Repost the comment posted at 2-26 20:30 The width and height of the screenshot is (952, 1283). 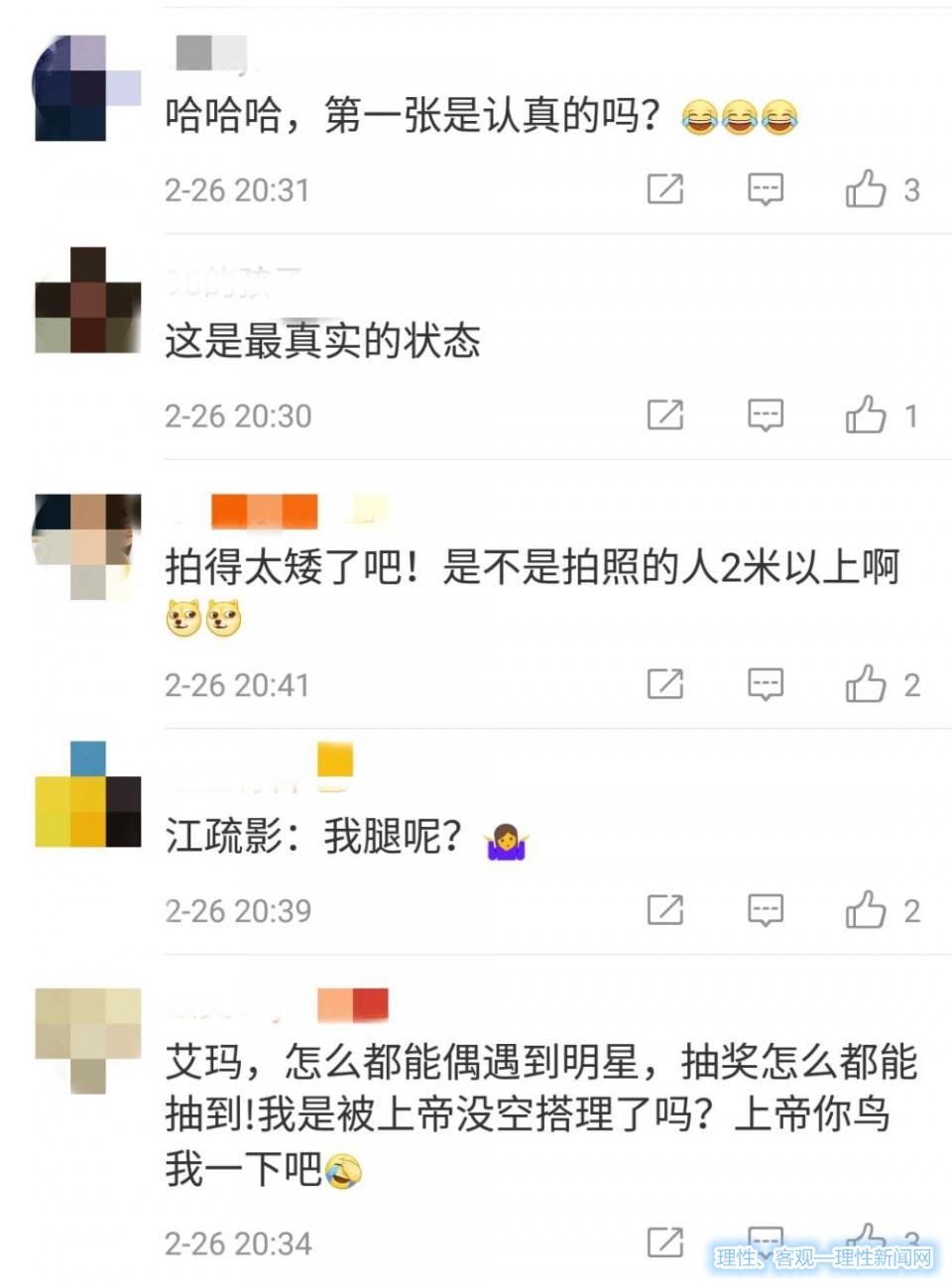click(664, 414)
